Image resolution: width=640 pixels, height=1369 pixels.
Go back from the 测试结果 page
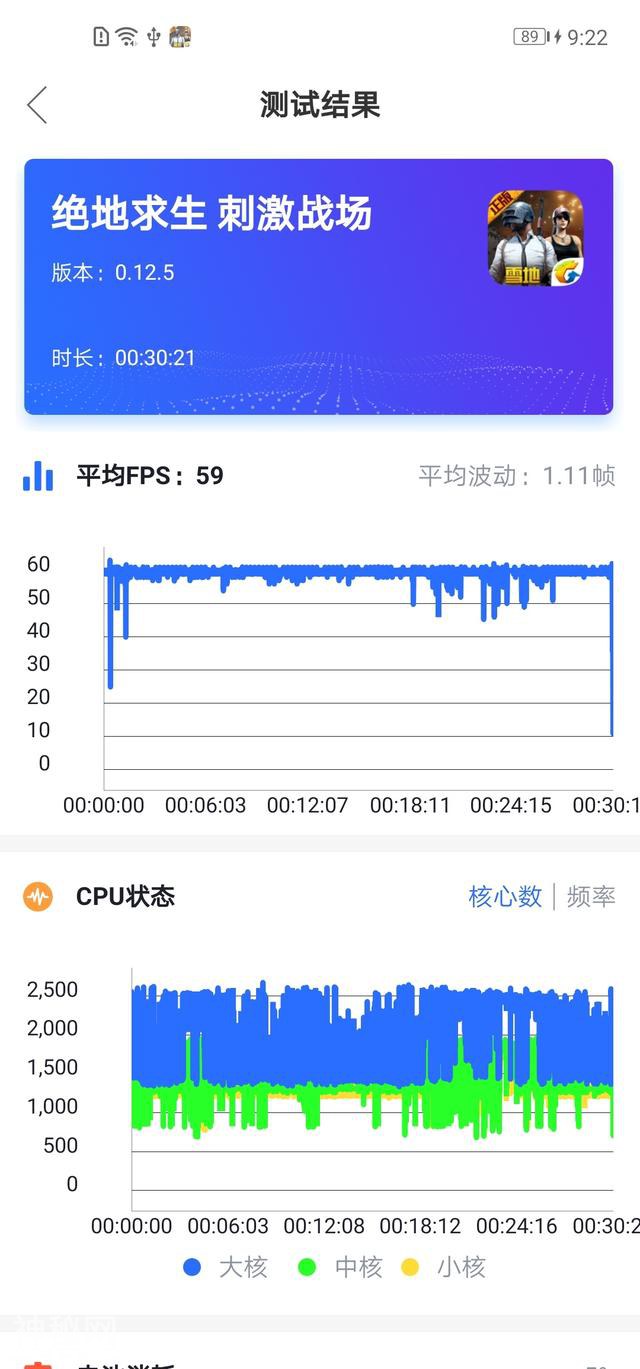click(38, 105)
